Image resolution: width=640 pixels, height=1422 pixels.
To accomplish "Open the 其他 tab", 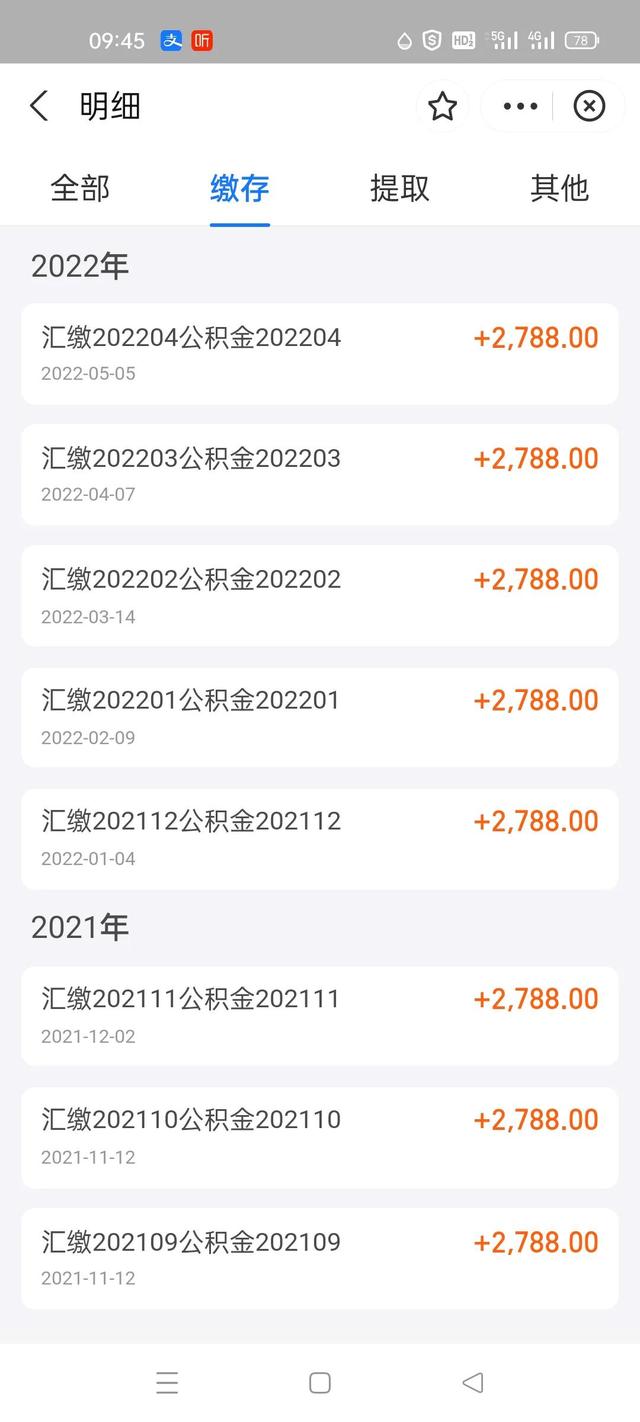I will pyautogui.click(x=560, y=188).
